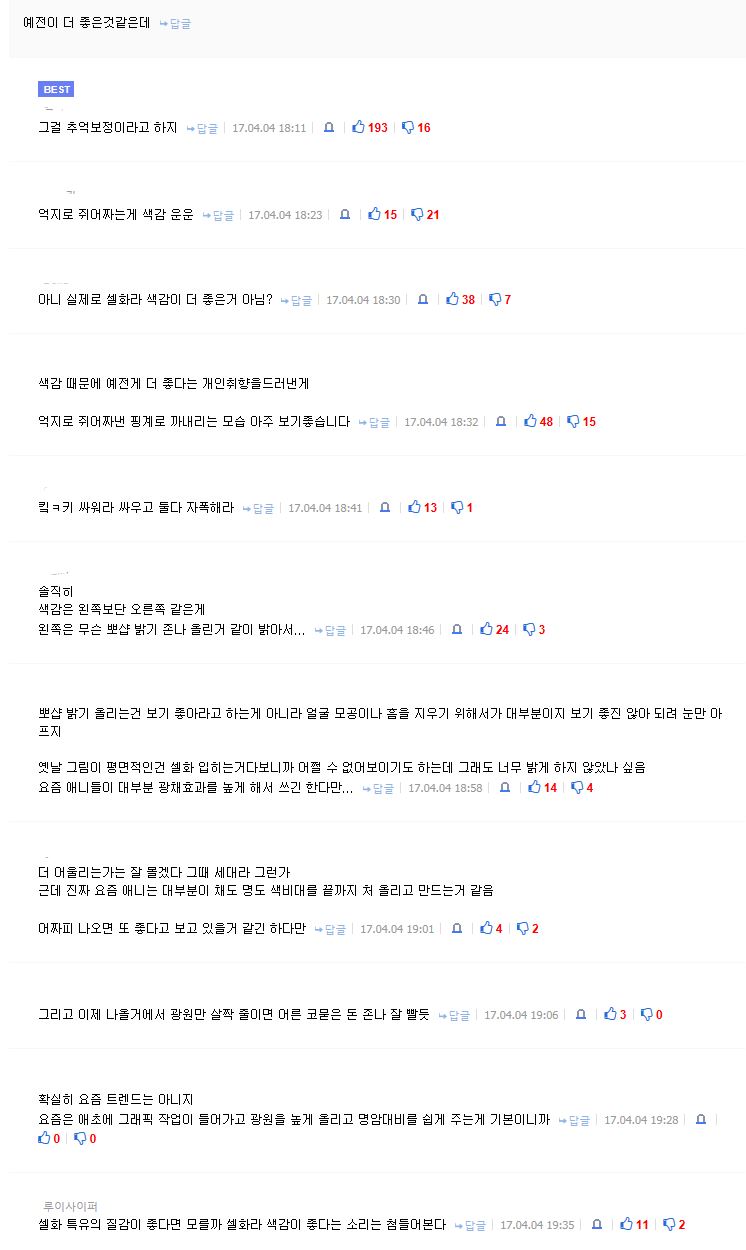The width and height of the screenshot is (746, 1250).
Task: Reply to the top comment '예전이 더 좋은것같은데'
Action: click(175, 23)
